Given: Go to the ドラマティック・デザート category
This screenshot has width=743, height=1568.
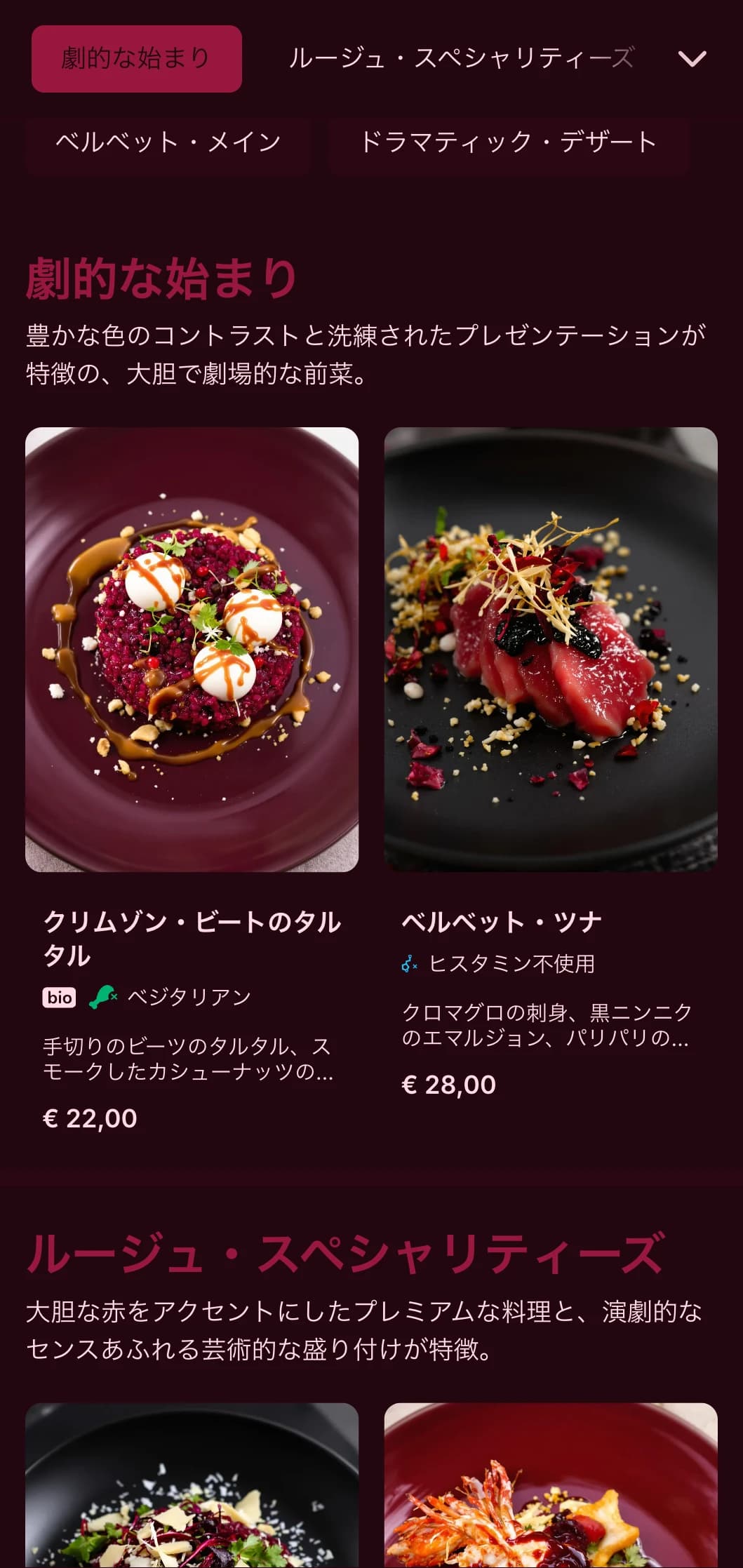Looking at the screenshot, I should point(508,142).
